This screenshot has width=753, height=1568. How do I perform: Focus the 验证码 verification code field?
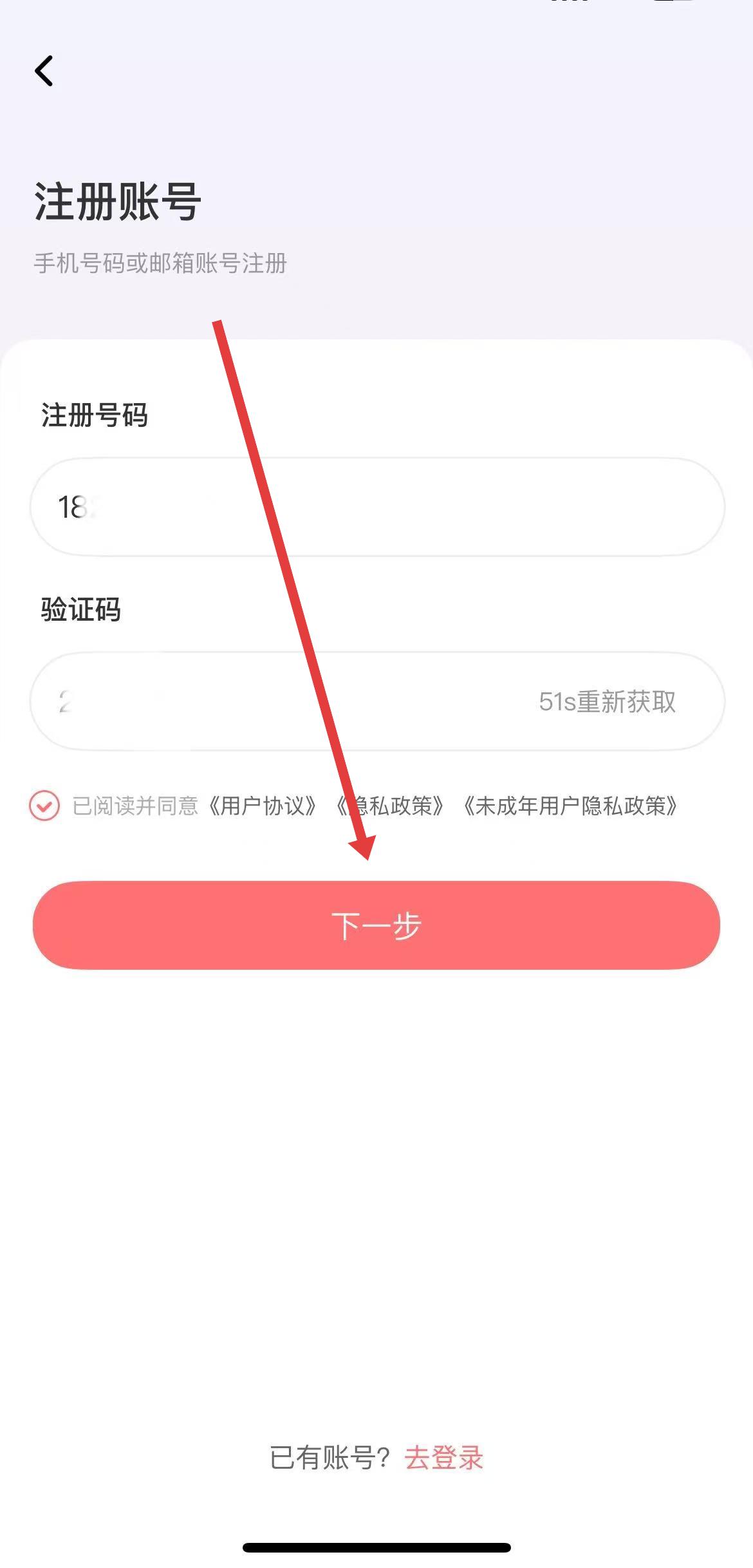click(x=283, y=701)
